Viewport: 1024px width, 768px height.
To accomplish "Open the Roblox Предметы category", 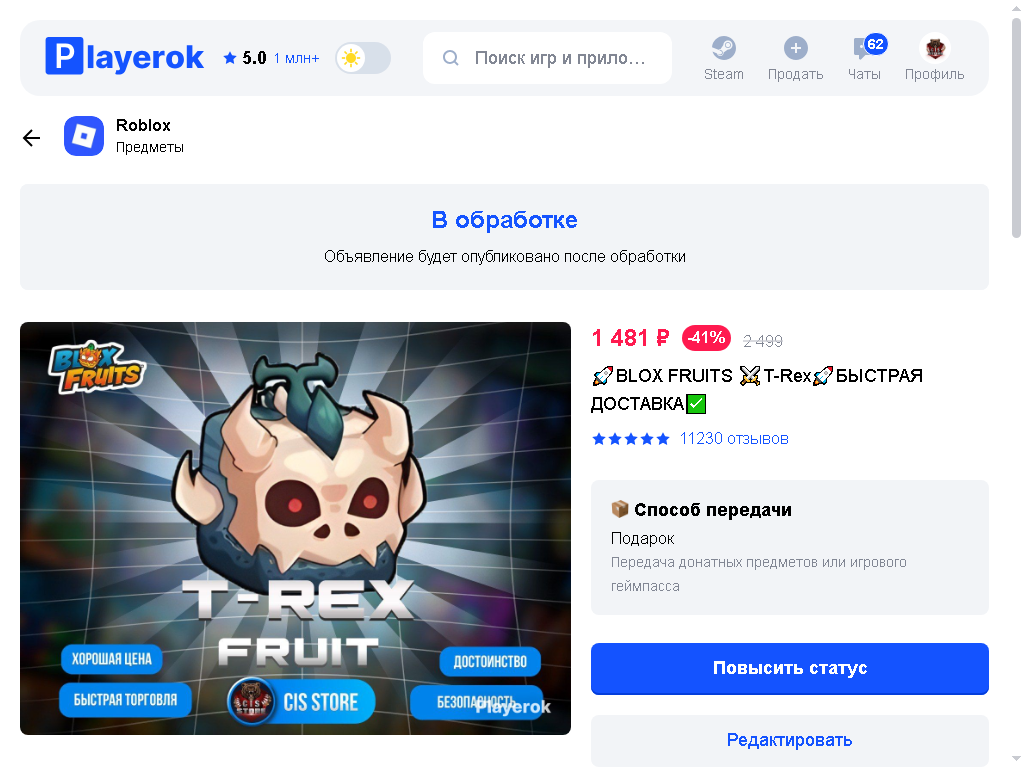I will pyautogui.click(x=124, y=136).
